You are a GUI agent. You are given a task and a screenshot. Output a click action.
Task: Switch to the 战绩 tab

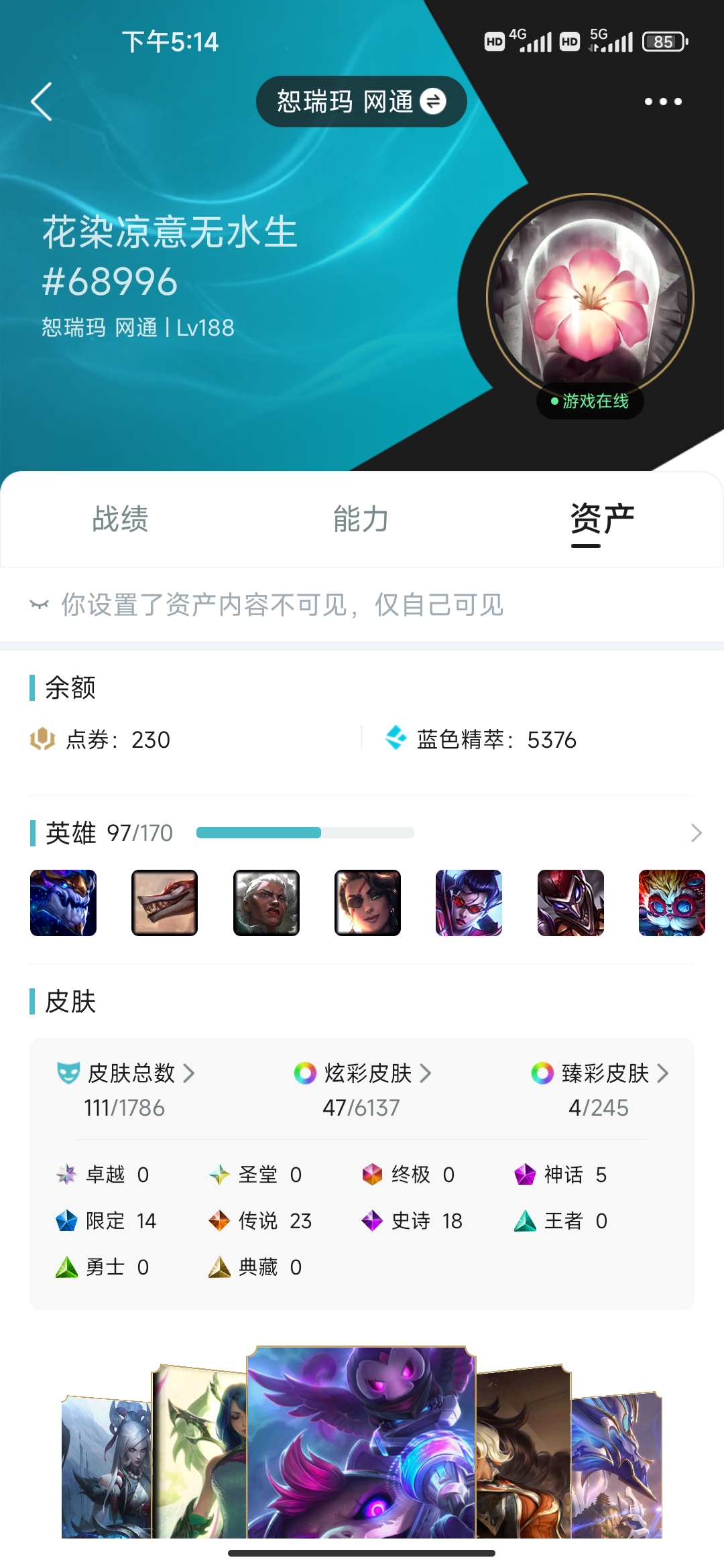pyautogui.click(x=121, y=519)
